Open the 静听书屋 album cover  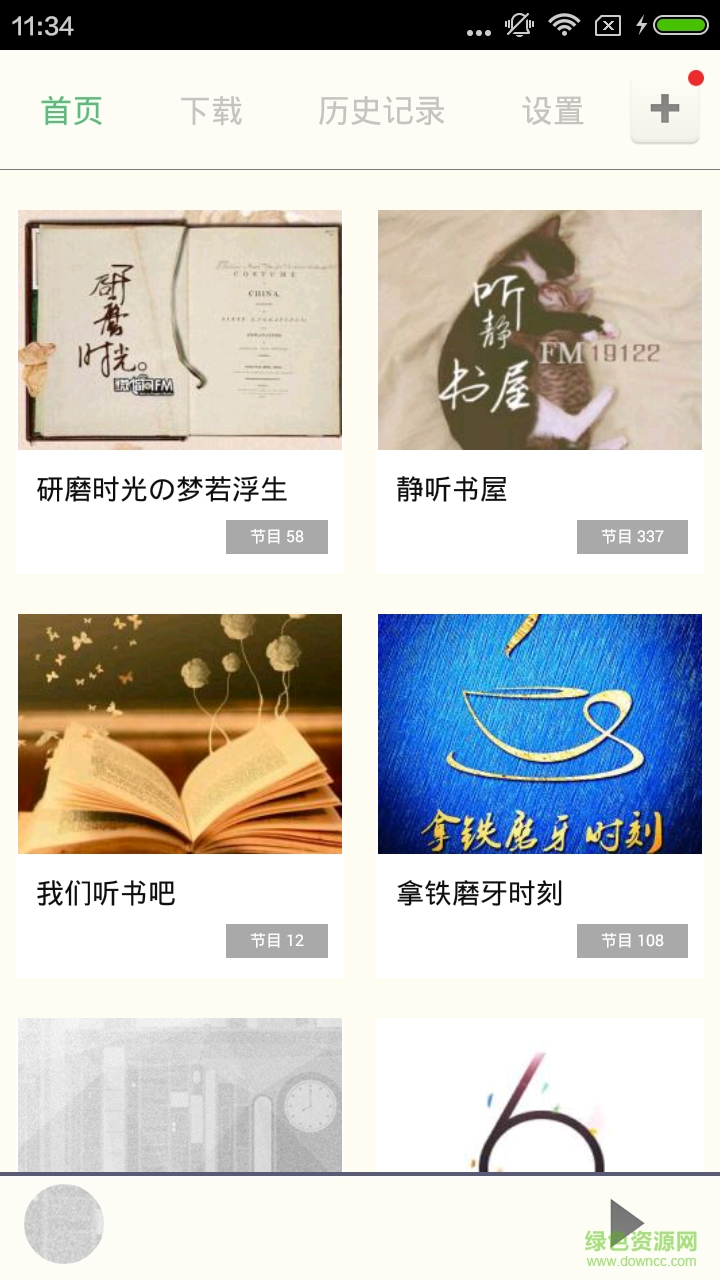click(540, 331)
